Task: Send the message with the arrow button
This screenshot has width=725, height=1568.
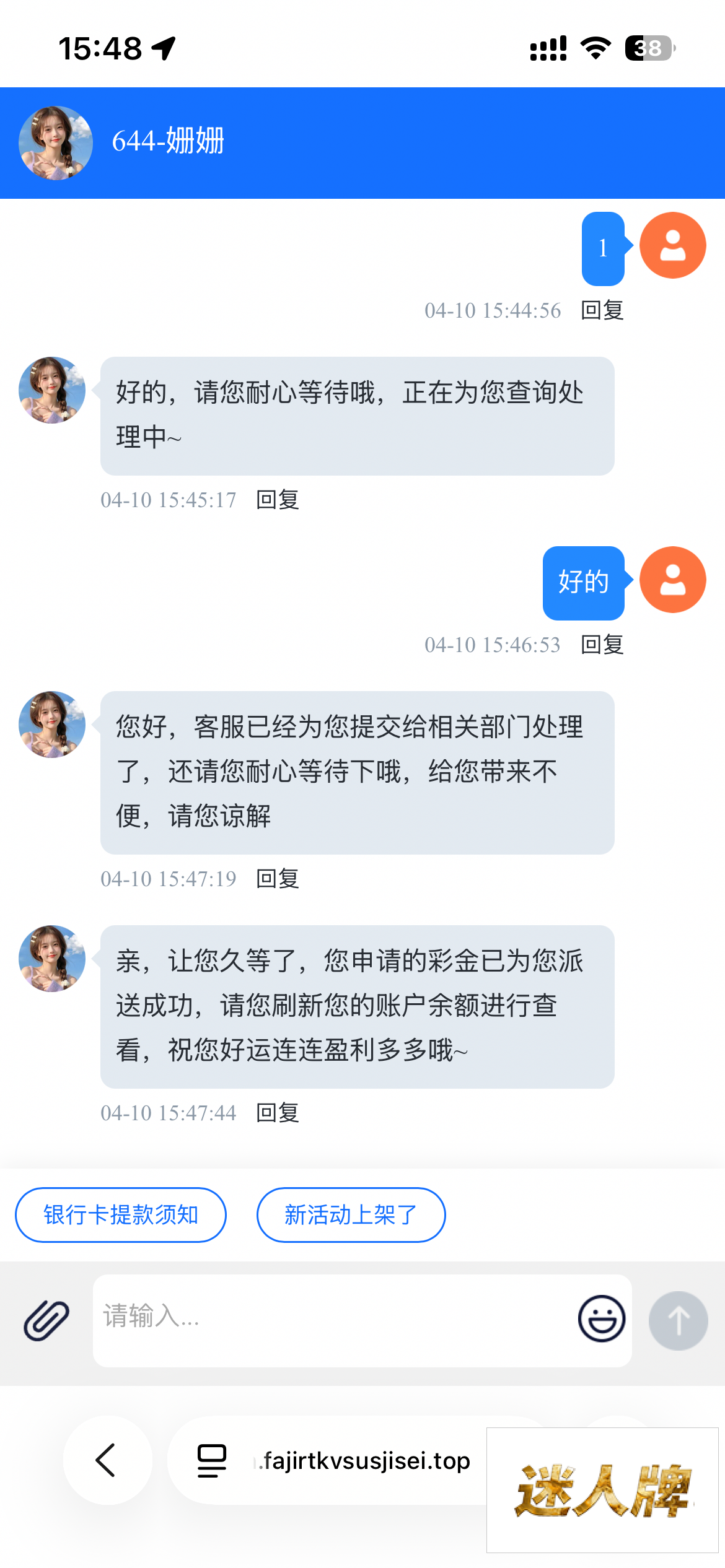Action: point(678,1320)
